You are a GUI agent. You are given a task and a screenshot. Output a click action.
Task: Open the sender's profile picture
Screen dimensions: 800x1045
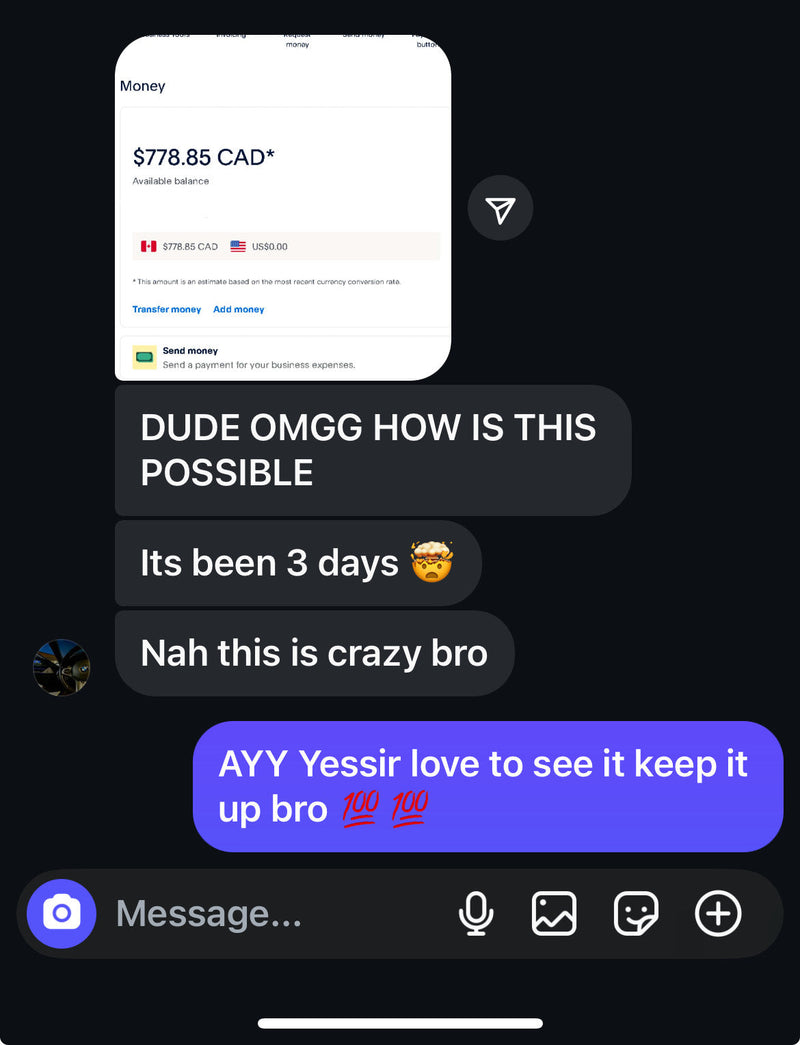point(62,667)
